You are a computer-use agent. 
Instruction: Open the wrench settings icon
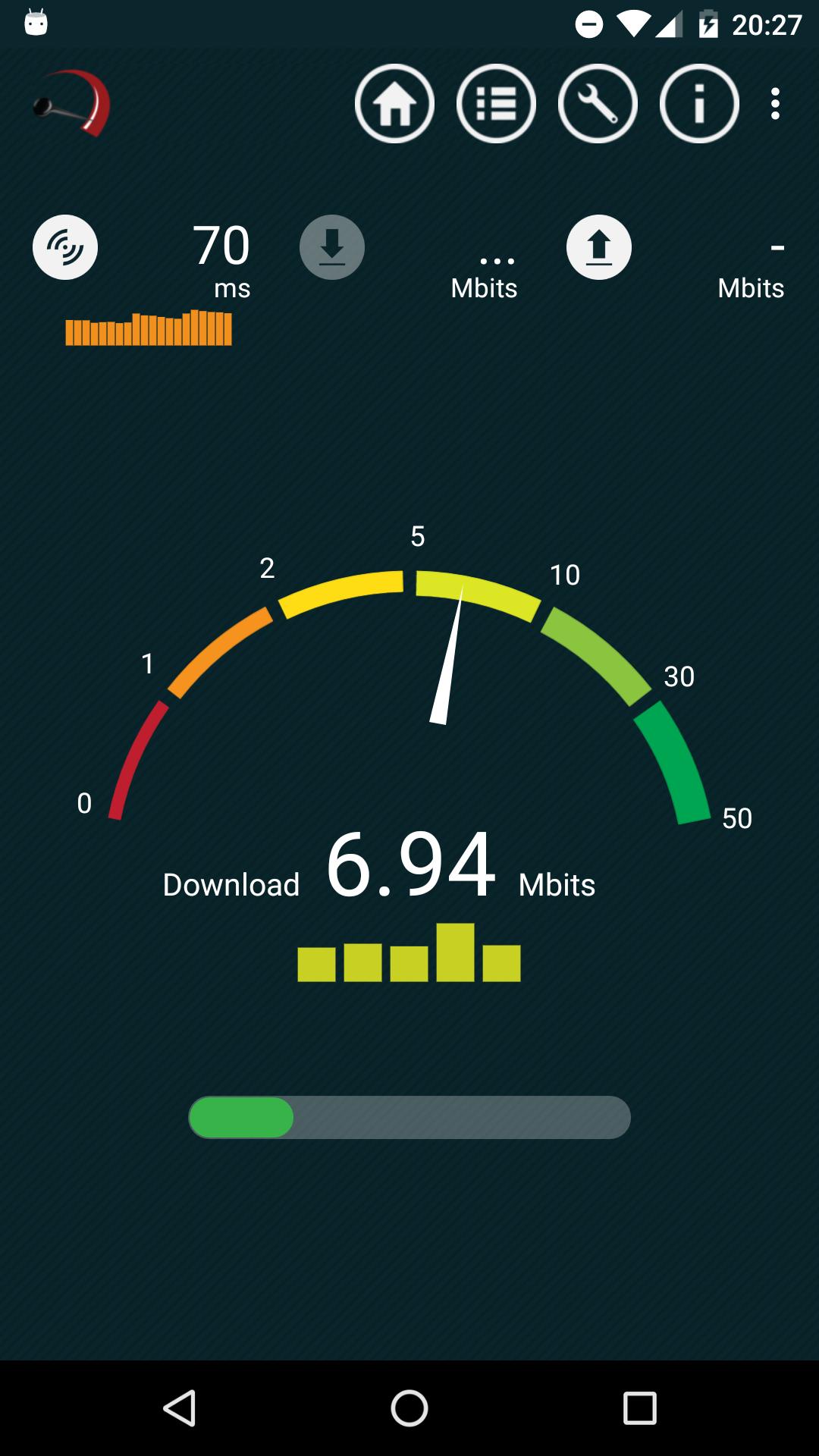pyautogui.click(x=598, y=104)
